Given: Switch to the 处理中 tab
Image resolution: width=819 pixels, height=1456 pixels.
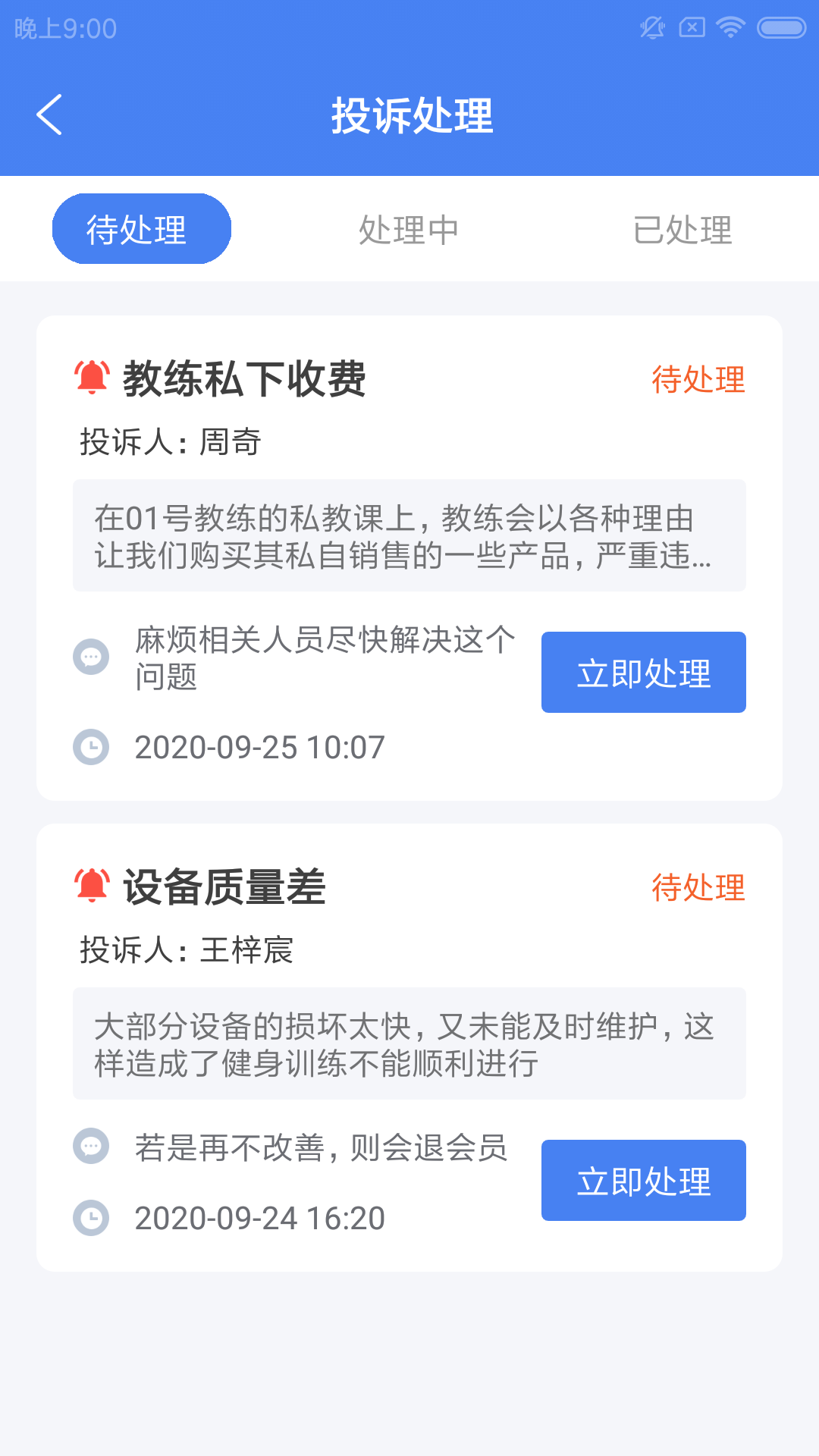Looking at the screenshot, I should pos(409,229).
